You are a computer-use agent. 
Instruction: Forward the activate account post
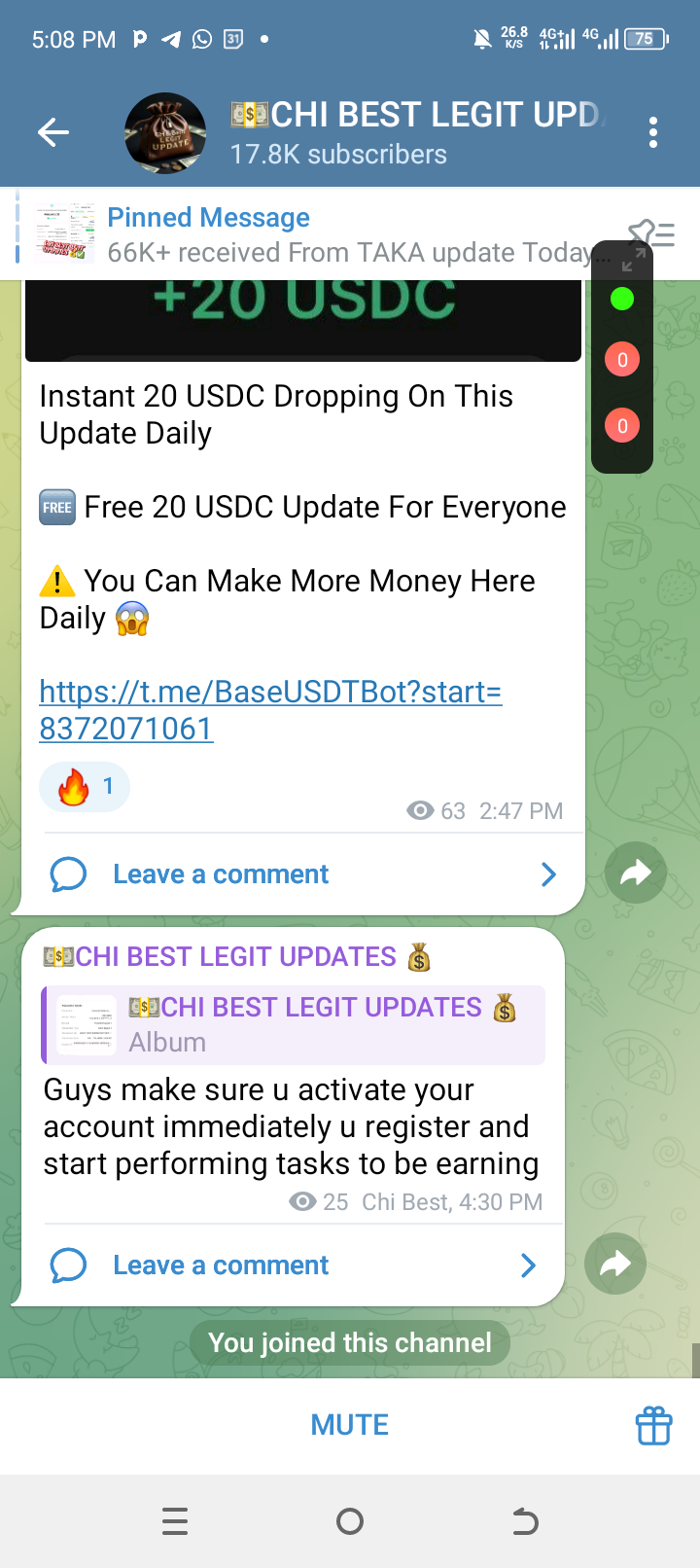click(615, 1264)
